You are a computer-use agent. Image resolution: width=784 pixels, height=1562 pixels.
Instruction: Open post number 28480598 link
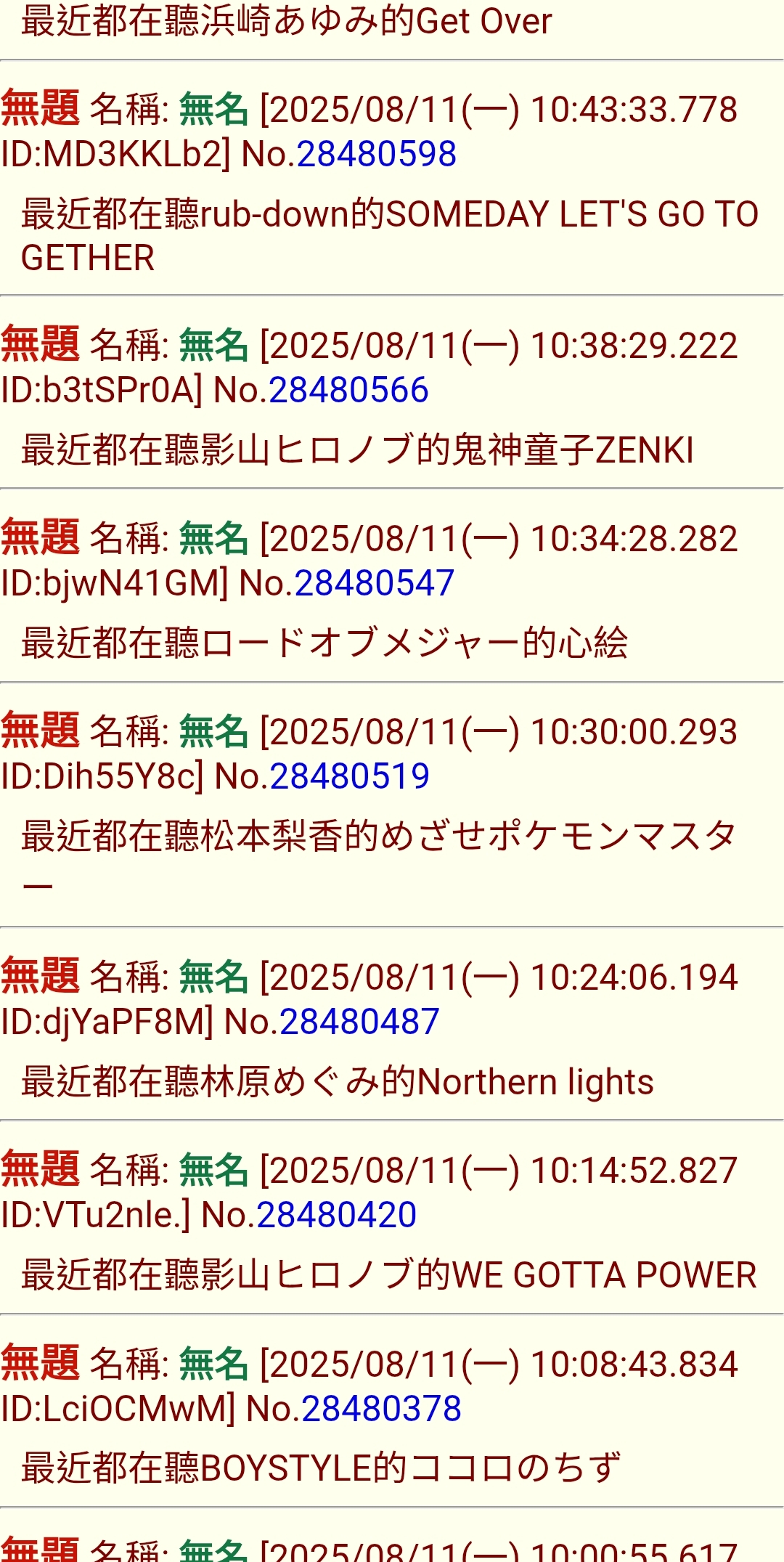coord(377,154)
